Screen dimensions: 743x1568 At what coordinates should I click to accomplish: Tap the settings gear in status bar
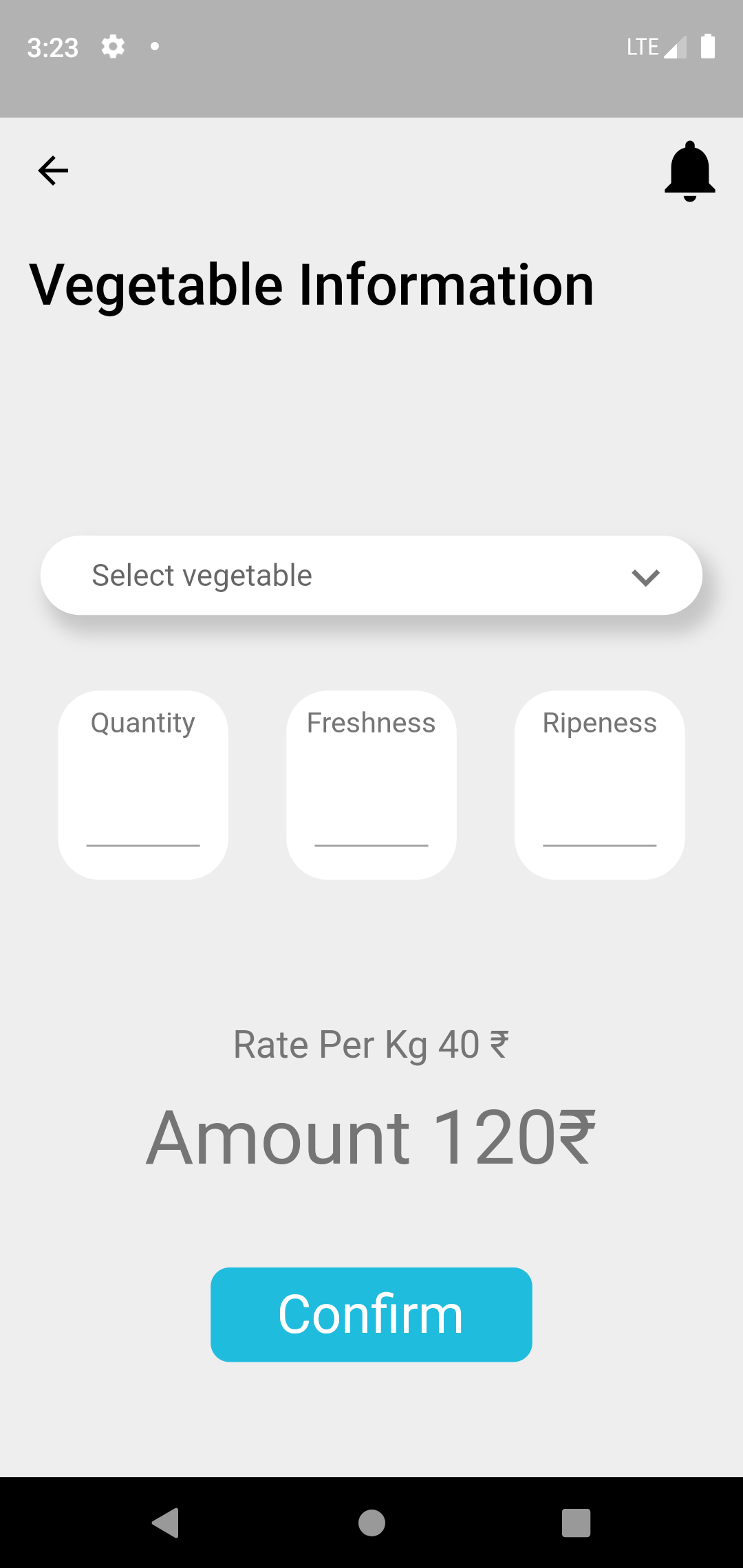click(112, 46)
